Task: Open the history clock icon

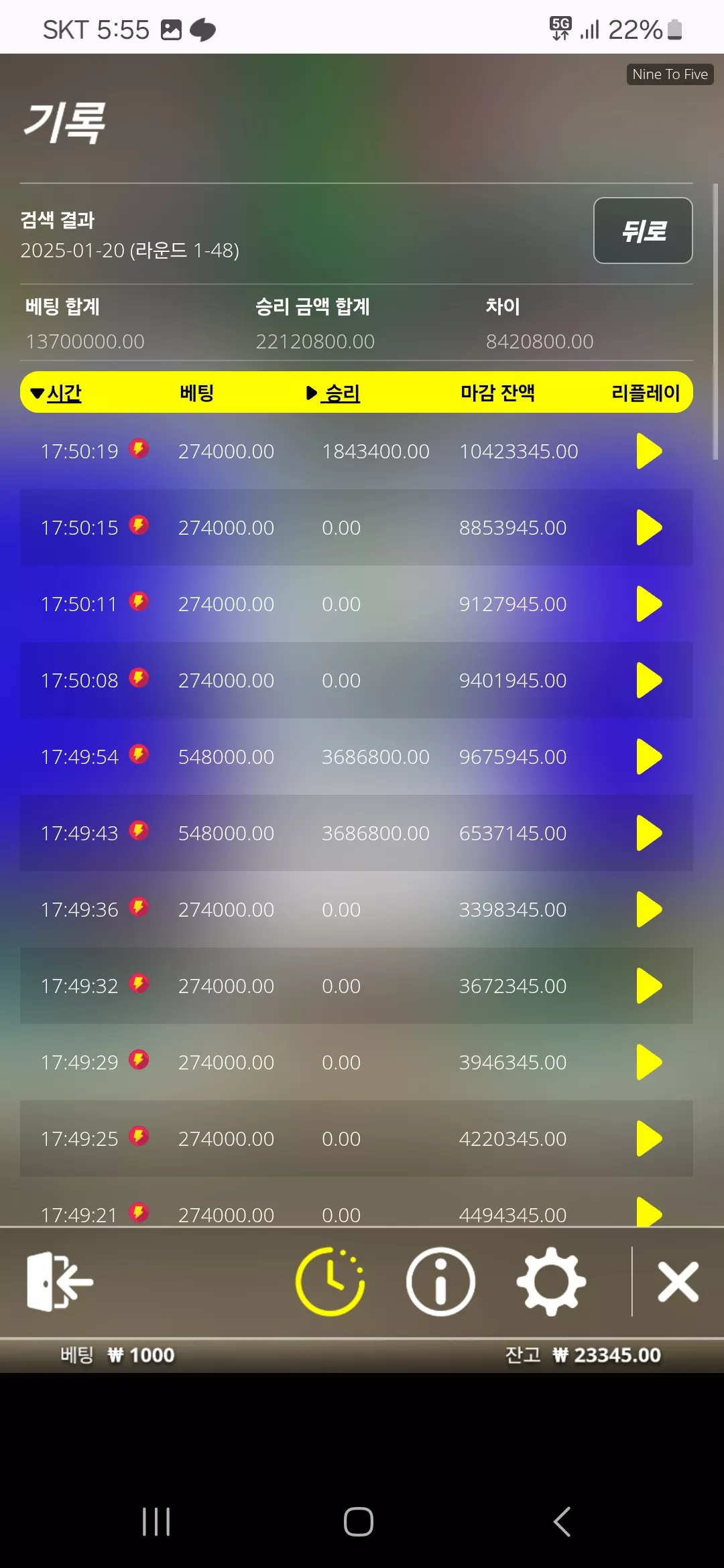Action: pyautogui.click(x=330, y=1281)
